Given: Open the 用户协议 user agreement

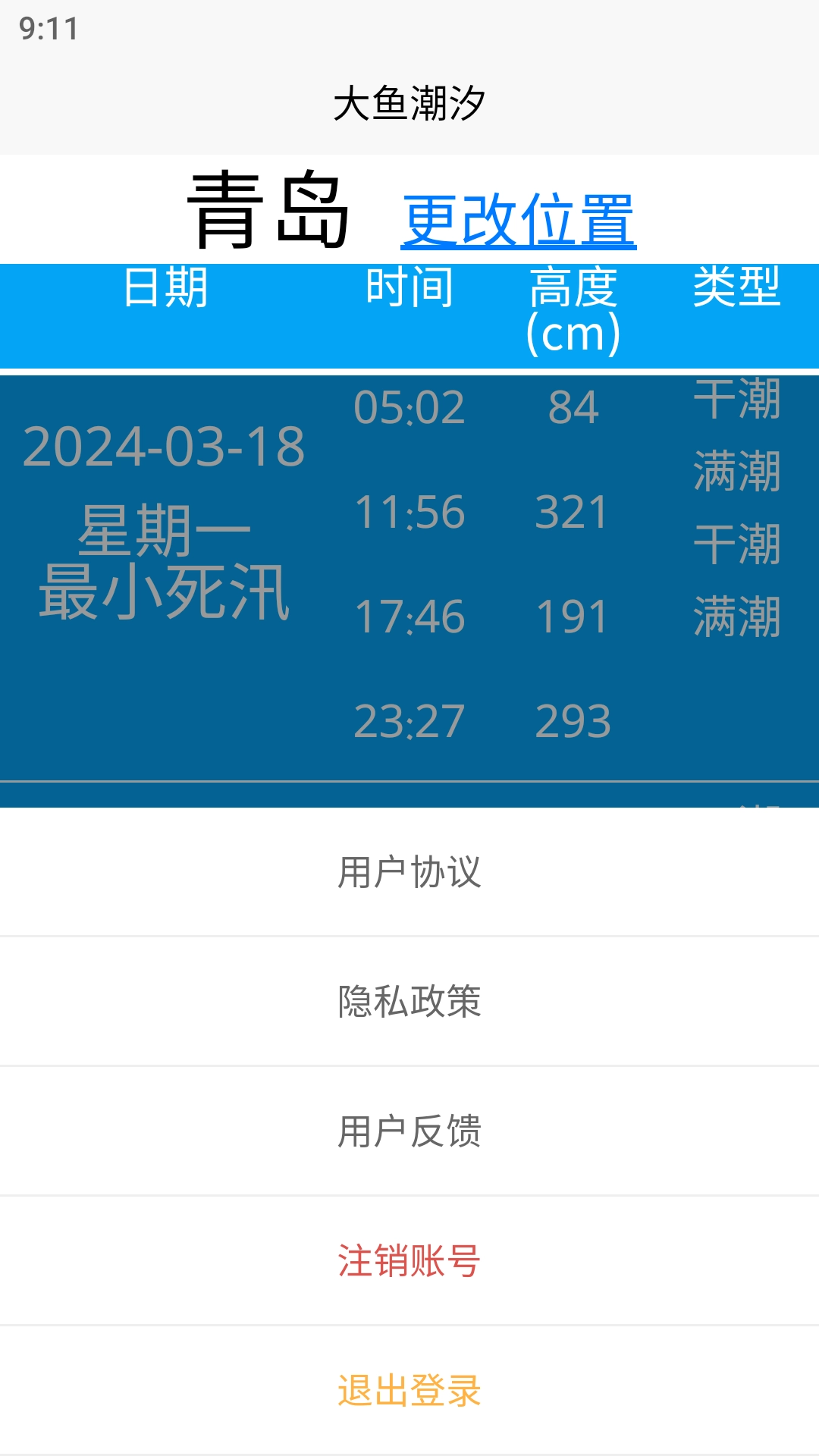Looking at the screenshot, I should click(x=409, y=872).
